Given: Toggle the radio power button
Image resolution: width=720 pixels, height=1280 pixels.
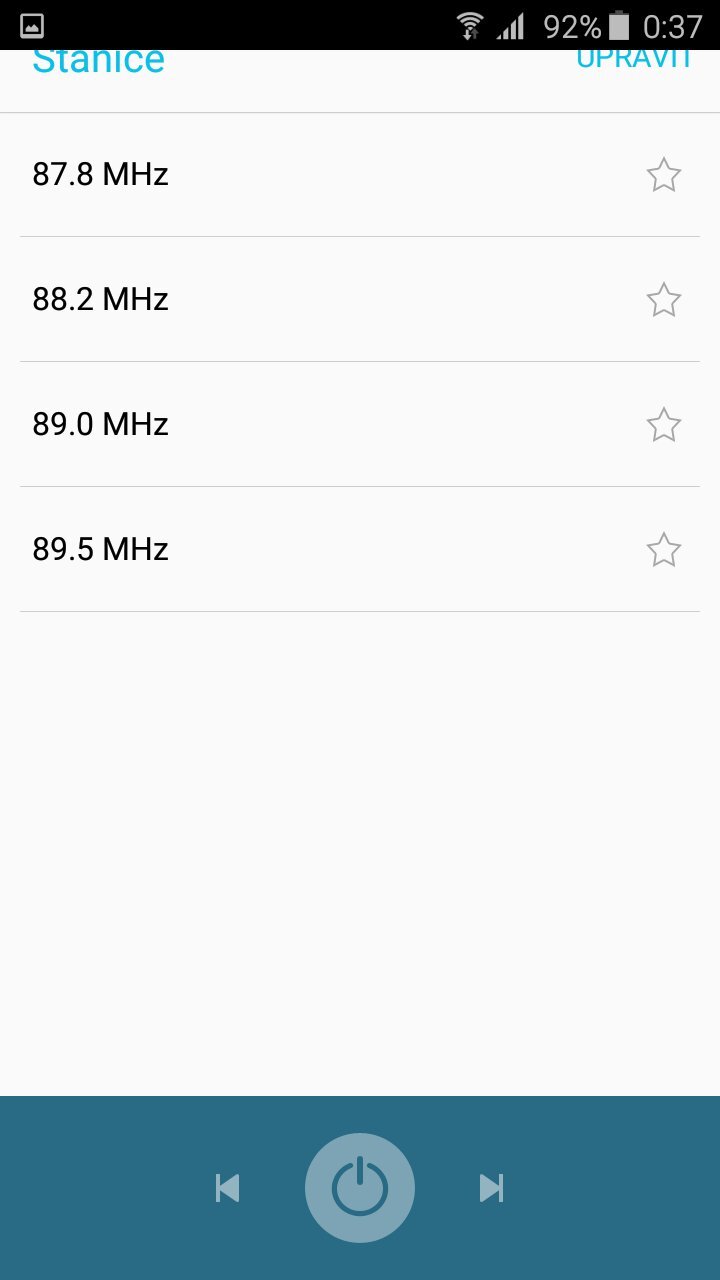Looking at the screenshot, I should click(x=360, y=1188).
